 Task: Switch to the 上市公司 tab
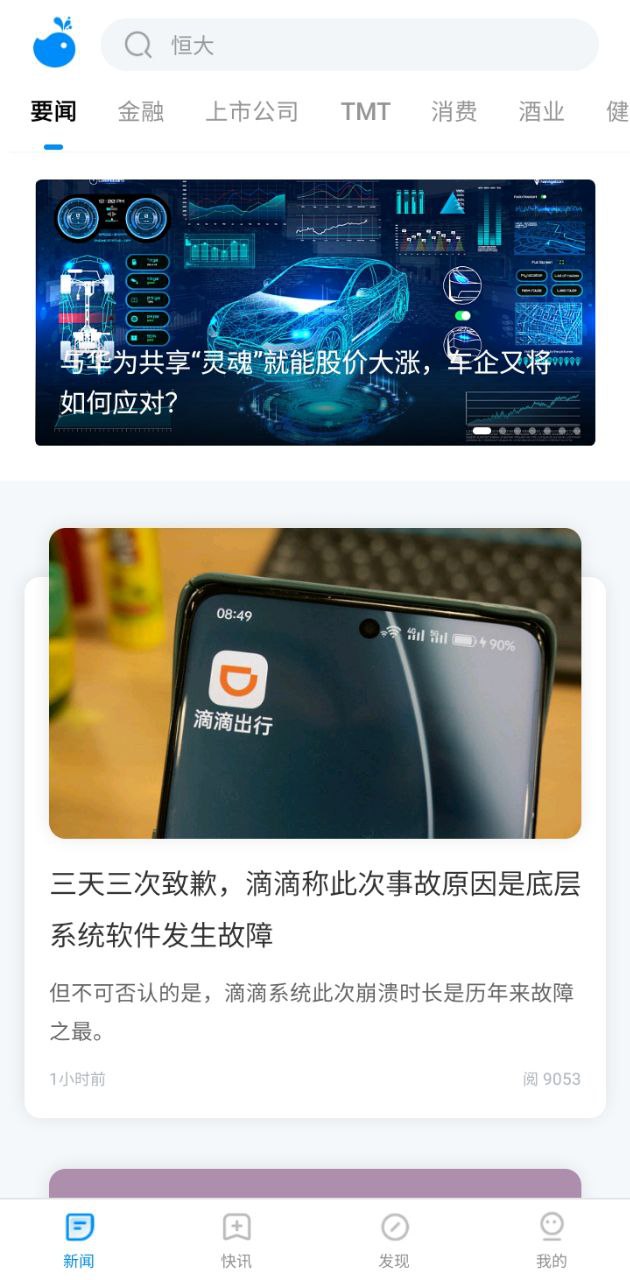click(252, 111)
